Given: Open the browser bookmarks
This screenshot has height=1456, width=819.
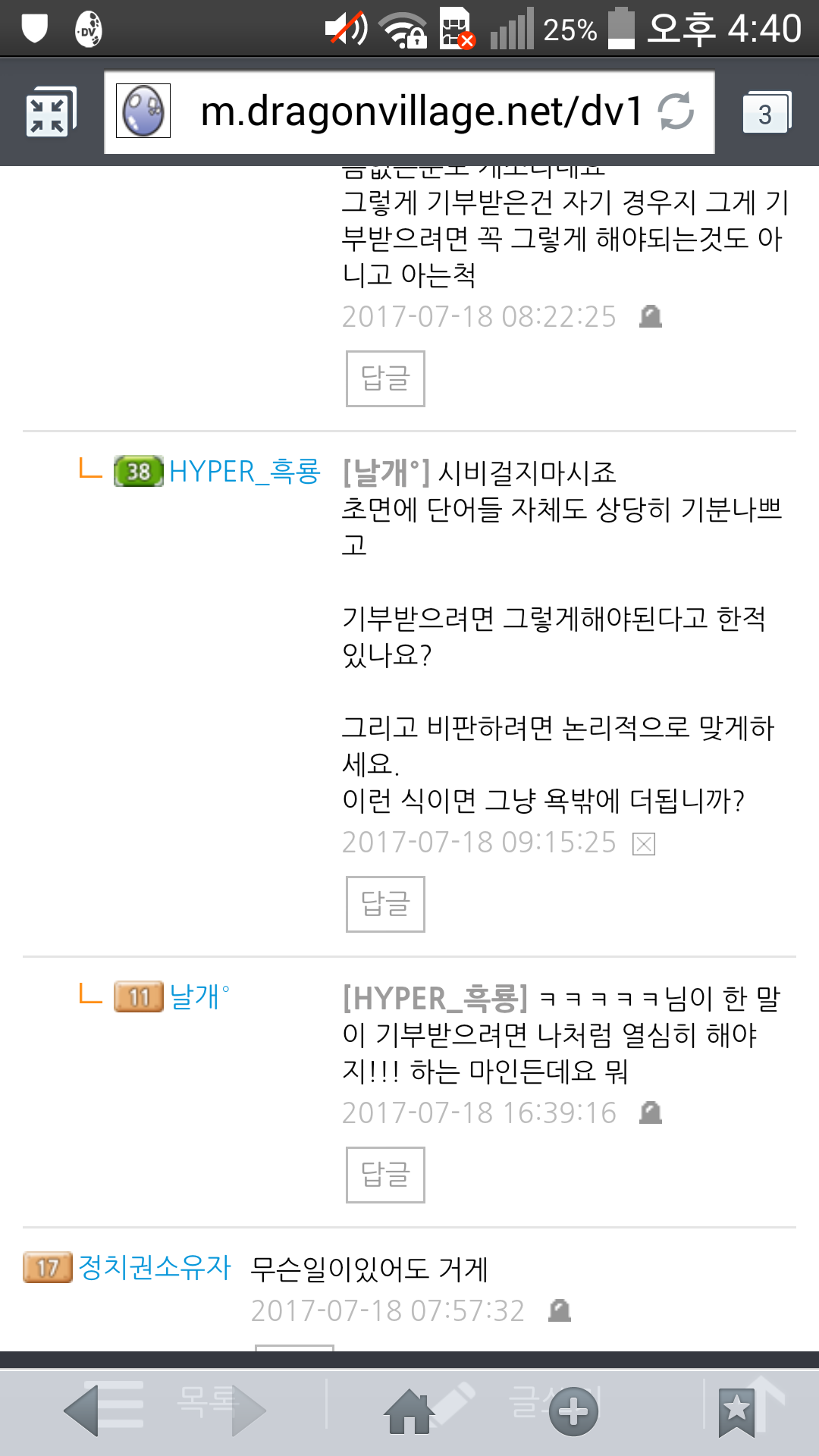Looking at the screenshot, I should click(x=736, y=1412).
